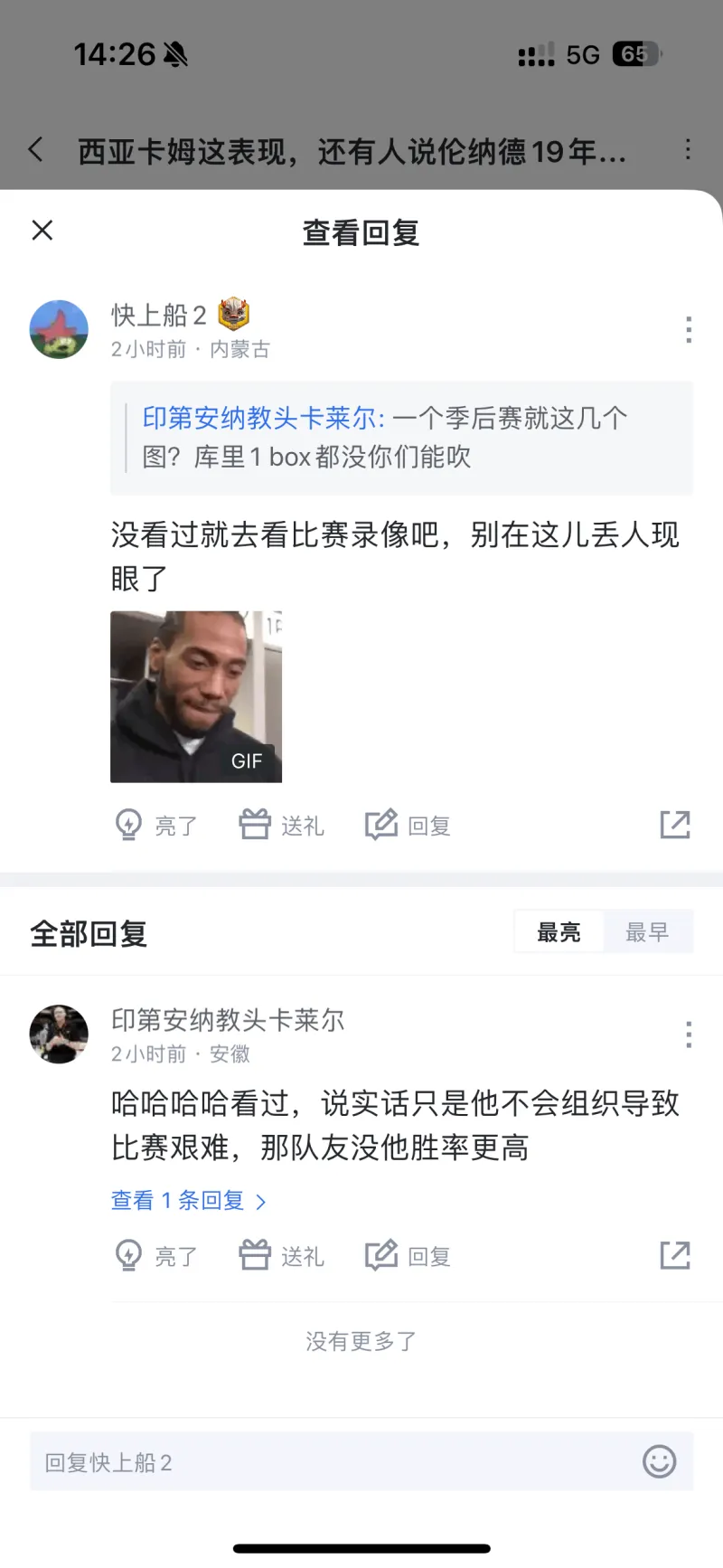Reply (回复) to 快上船2's comment
This screenshot has width=723, height=1568.
[x=408, y=825]
